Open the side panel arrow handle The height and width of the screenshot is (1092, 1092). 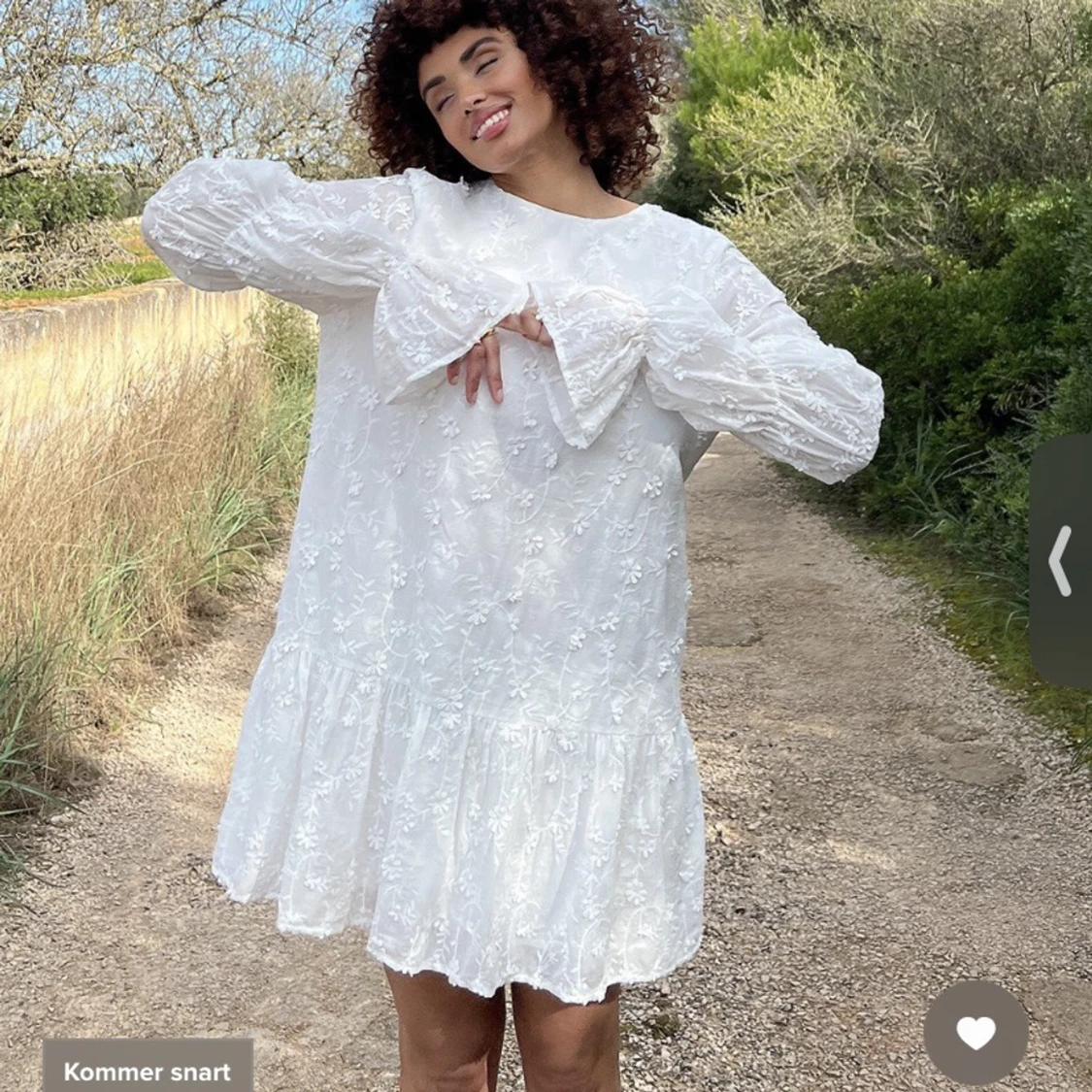(x=1061, y=560)
